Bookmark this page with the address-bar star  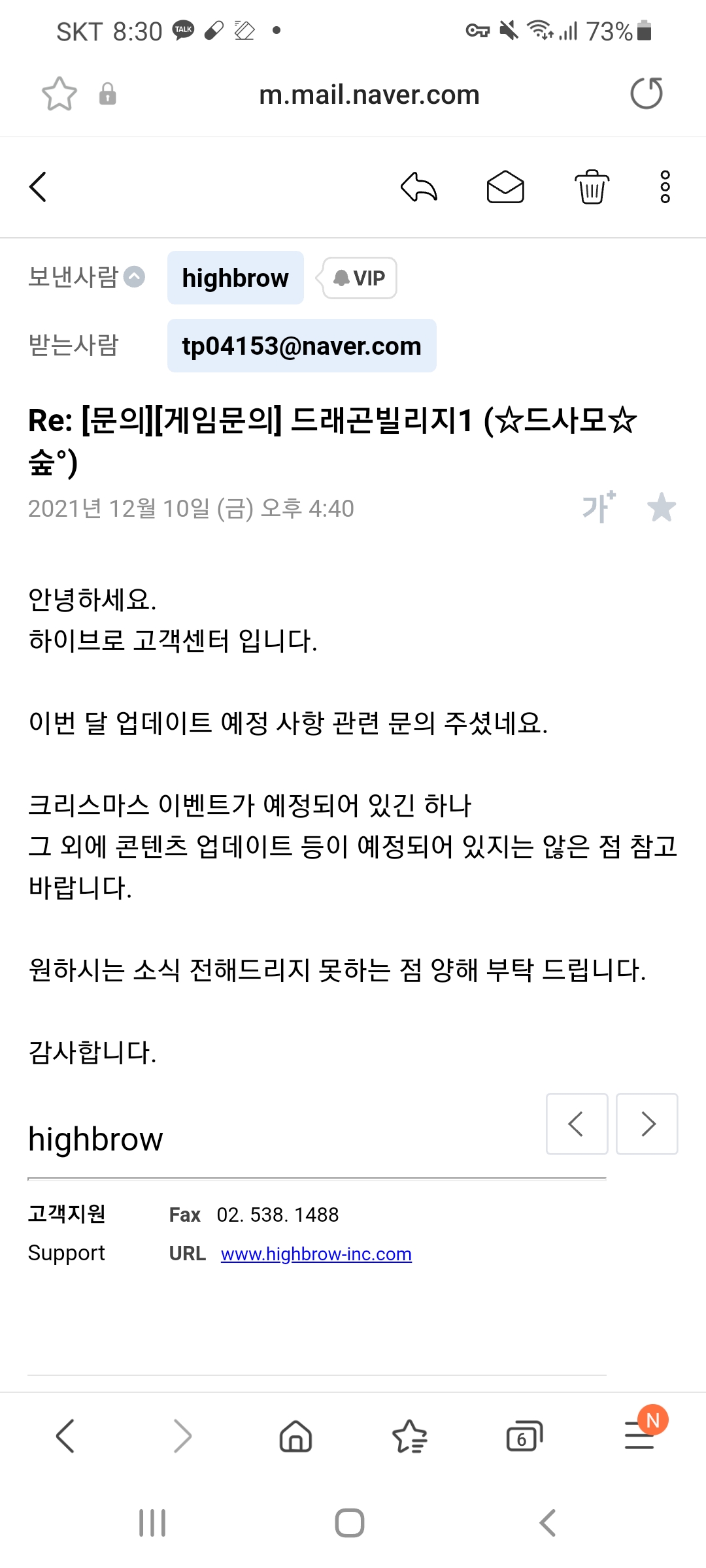pyautogui.click(x=59, y=94)
